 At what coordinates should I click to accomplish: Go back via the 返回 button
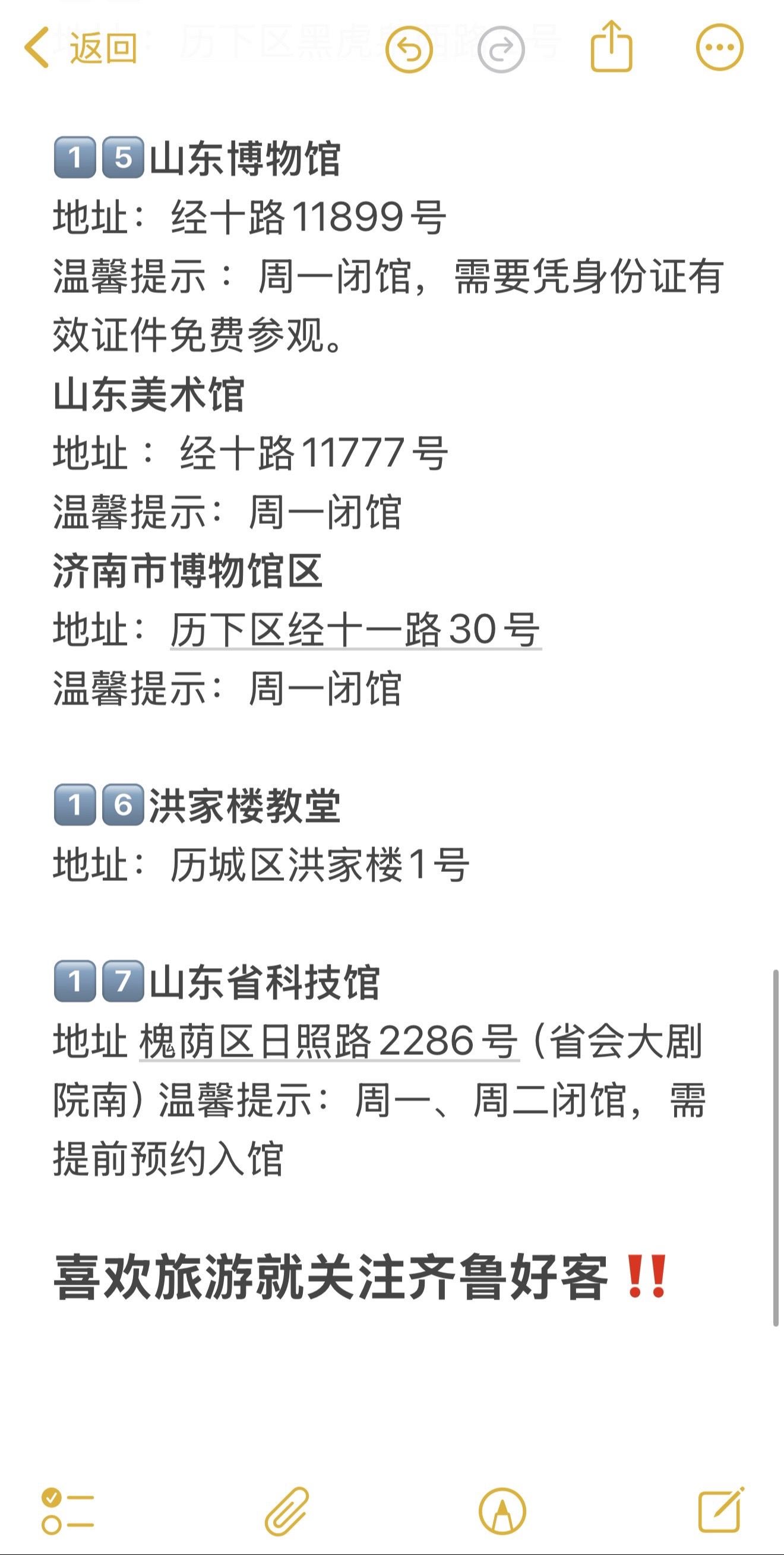[x=81, y=48]
